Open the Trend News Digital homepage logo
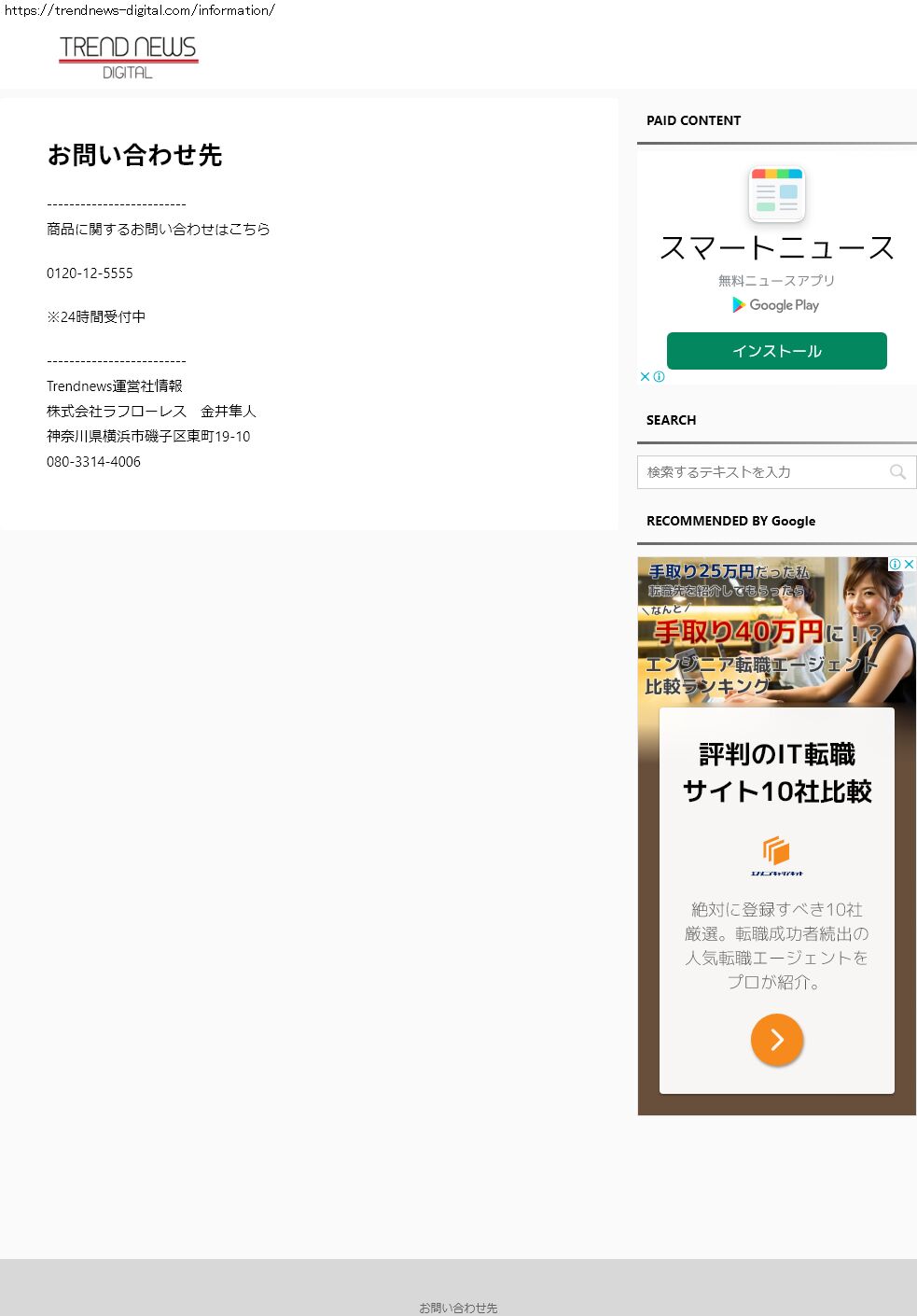This screenshot has width=917, height=1316. tap(129, 58)
